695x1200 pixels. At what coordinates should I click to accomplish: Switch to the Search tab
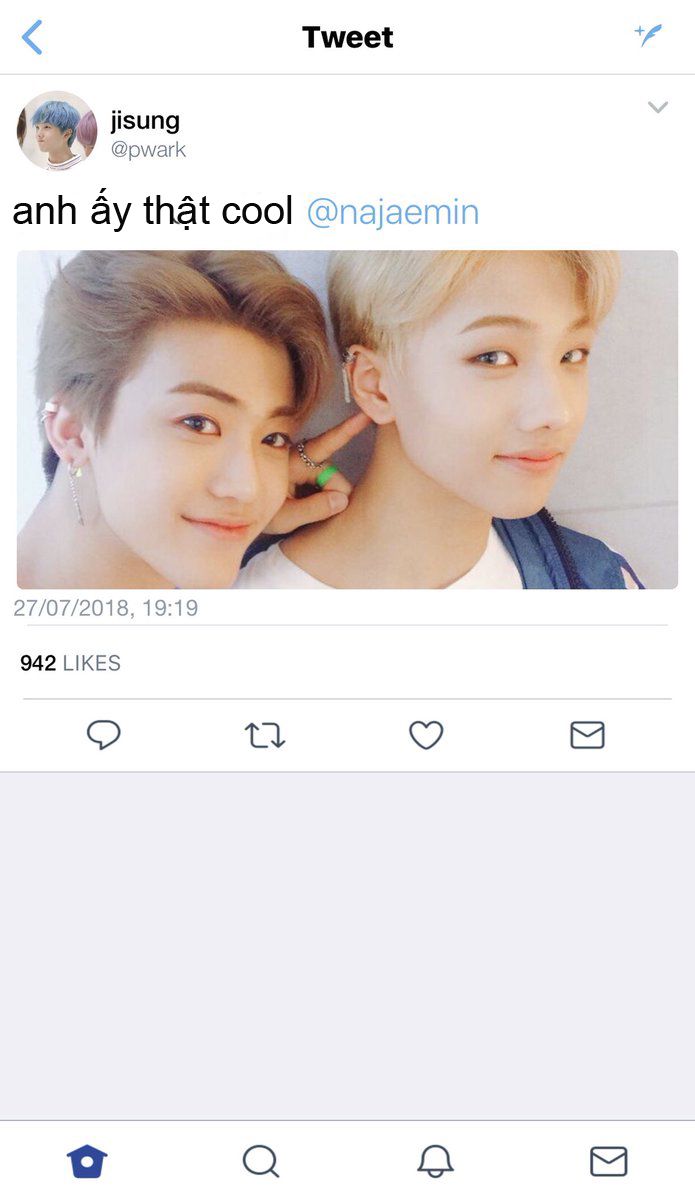(261, 1161)
